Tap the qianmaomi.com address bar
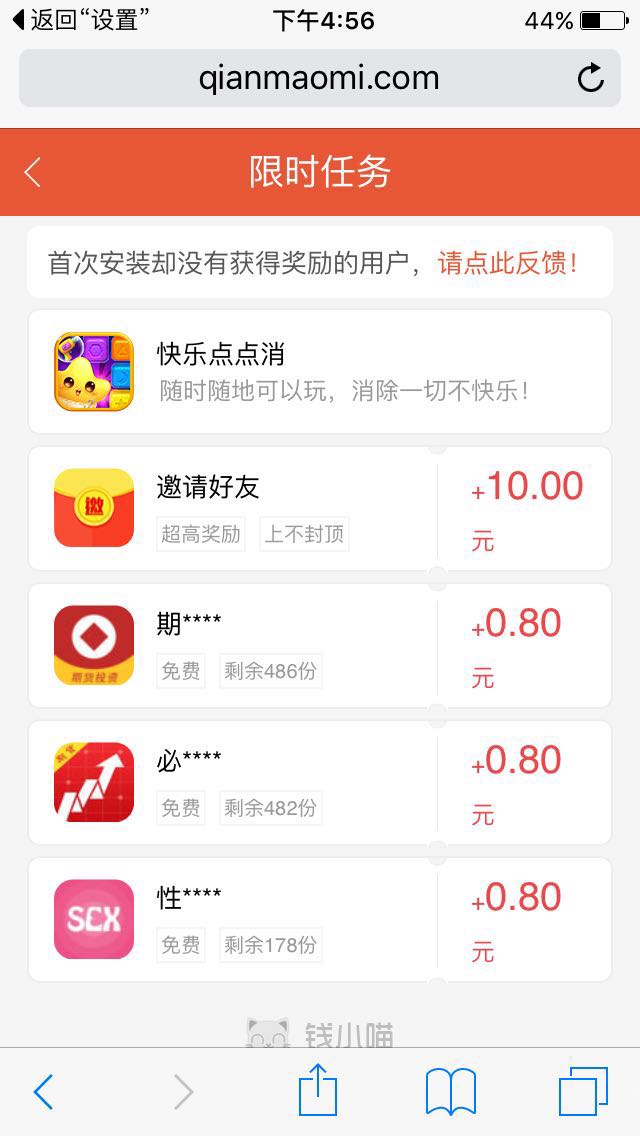 [x=318, y=78]
